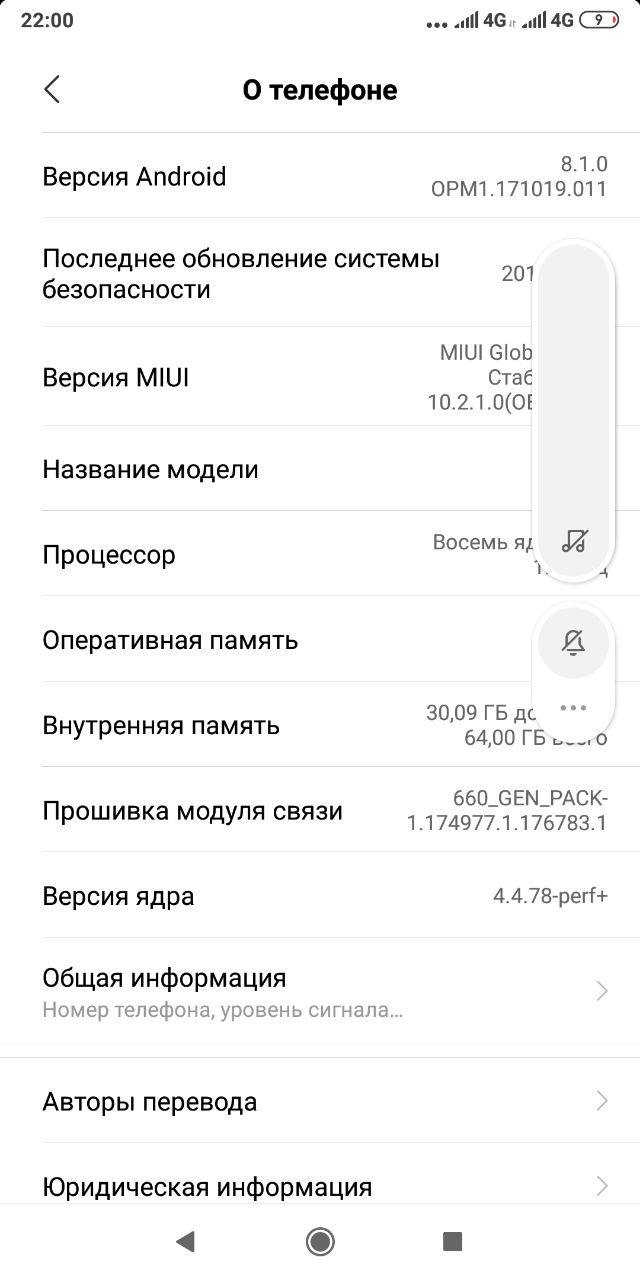Toggle the silent mode bell icon
This screenshot has width=640, height=1280.
573,642
